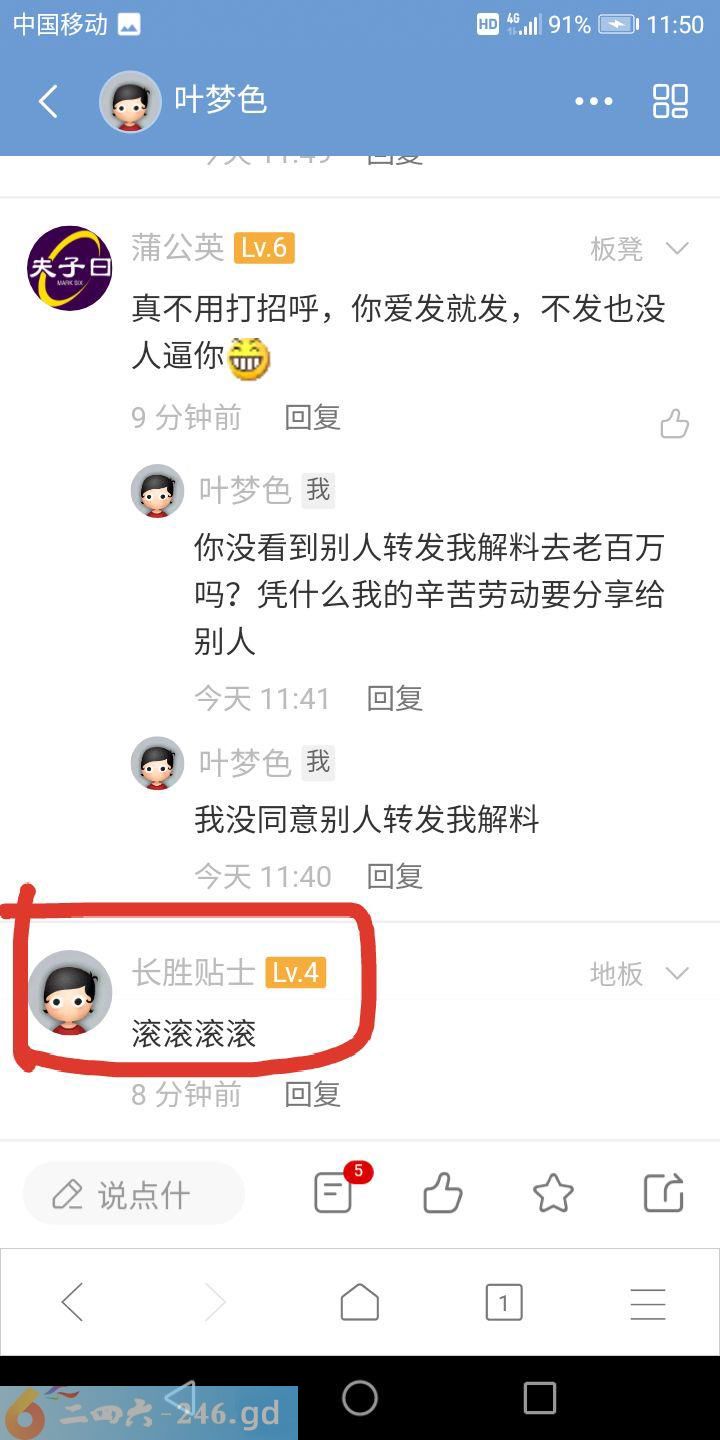Reply to the sub-comment posted 今天 11:41
720x1440 pixels.
pyautogui.click(x=394, y=698)
